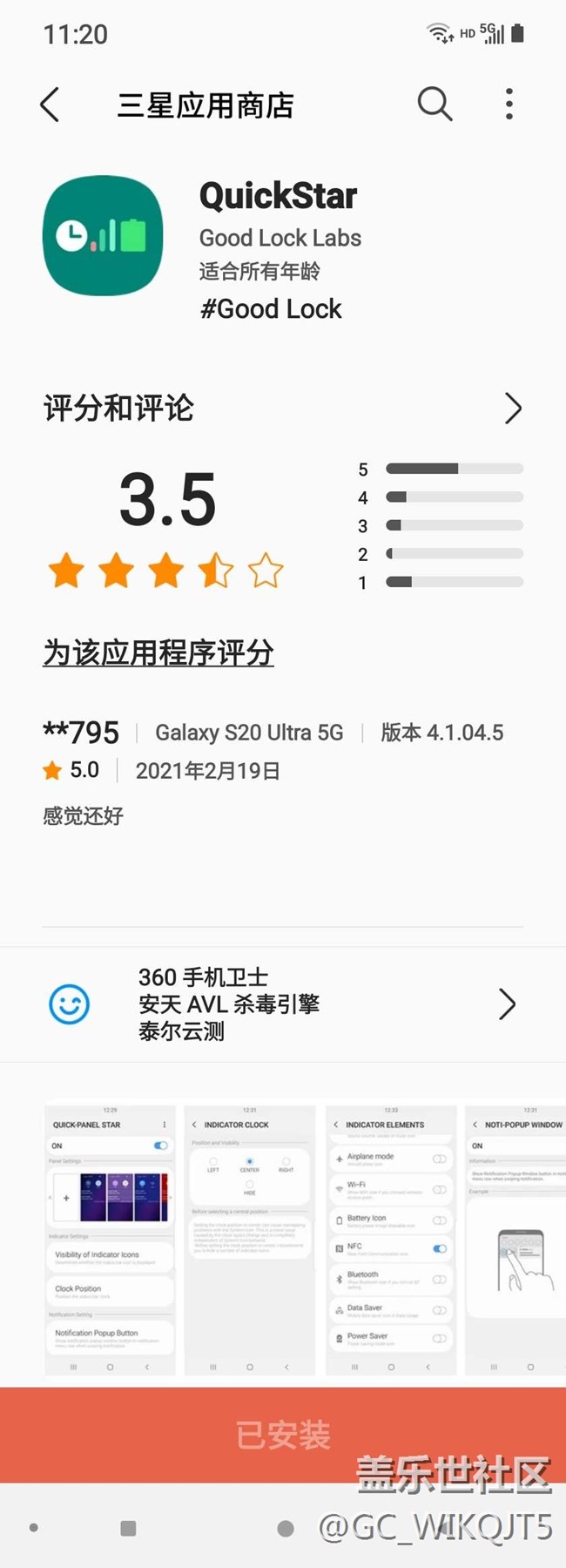Image resolution: width=566 pixels, height=1568 pixels.
Task: View the QUICK-PANEL STAR screenshot
Action: [110, 1240]
